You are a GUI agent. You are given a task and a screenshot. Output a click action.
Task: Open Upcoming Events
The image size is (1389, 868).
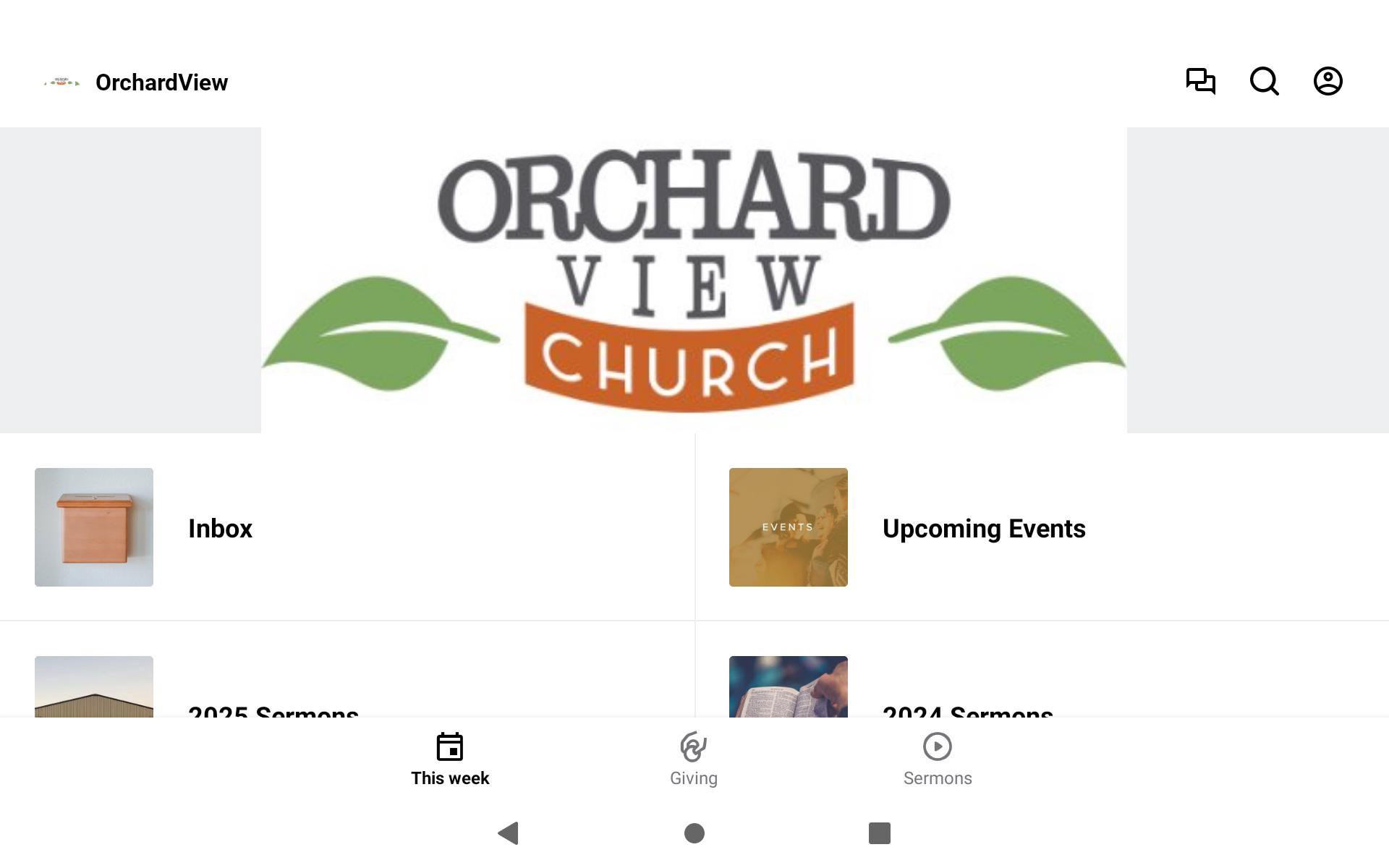point(982,528)
